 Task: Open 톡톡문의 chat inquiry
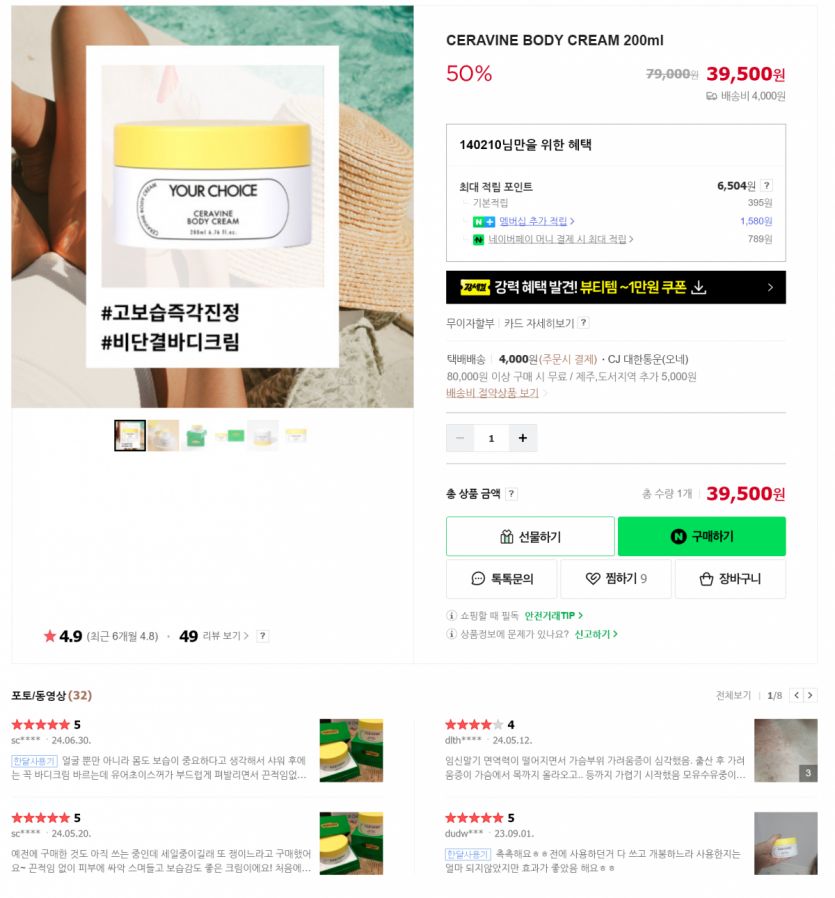501,579
